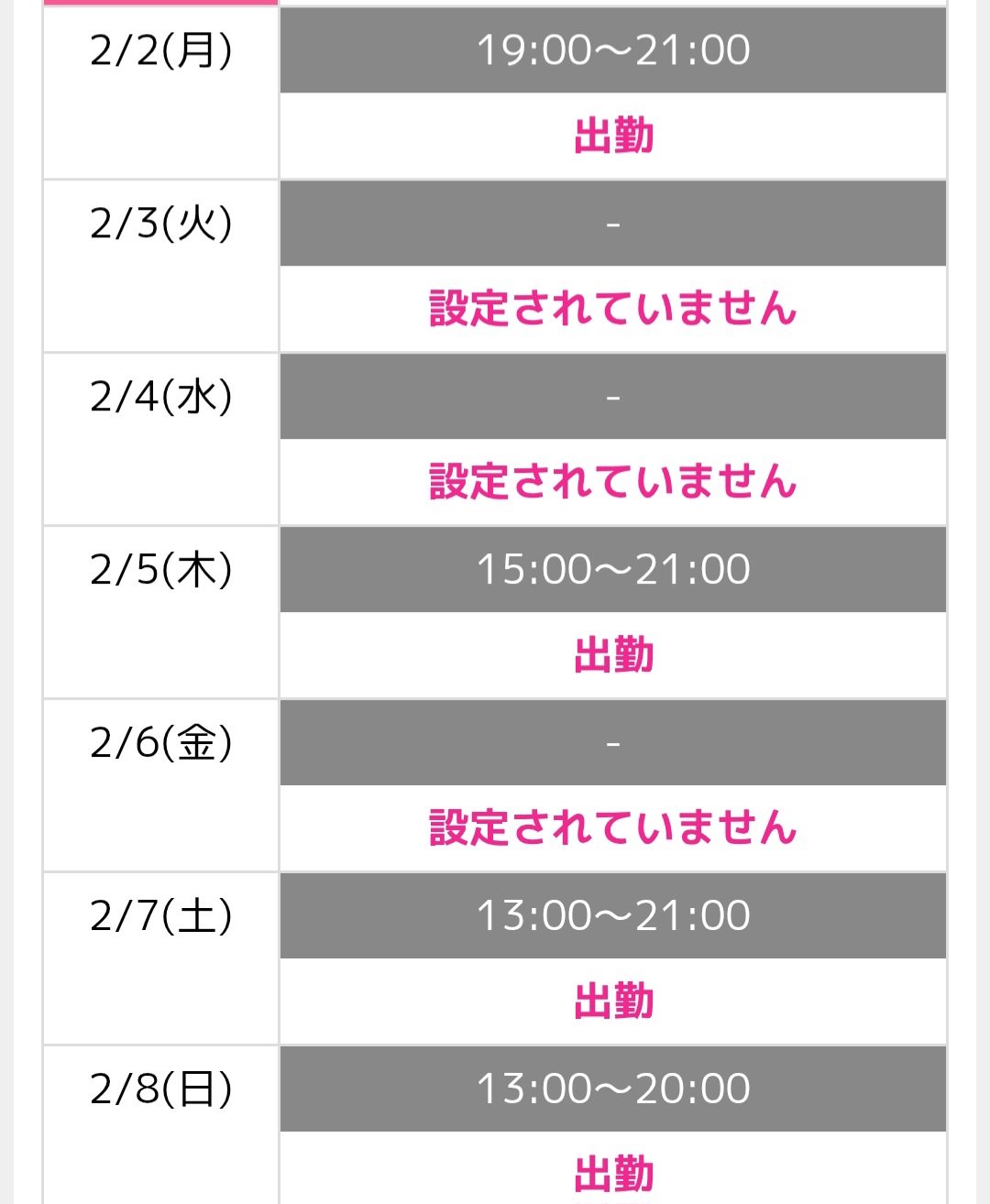Open 2/3 (火) 設定されていません entry
The height and width of the screenshot is (1204, 990).
click(x=613, y=309)
